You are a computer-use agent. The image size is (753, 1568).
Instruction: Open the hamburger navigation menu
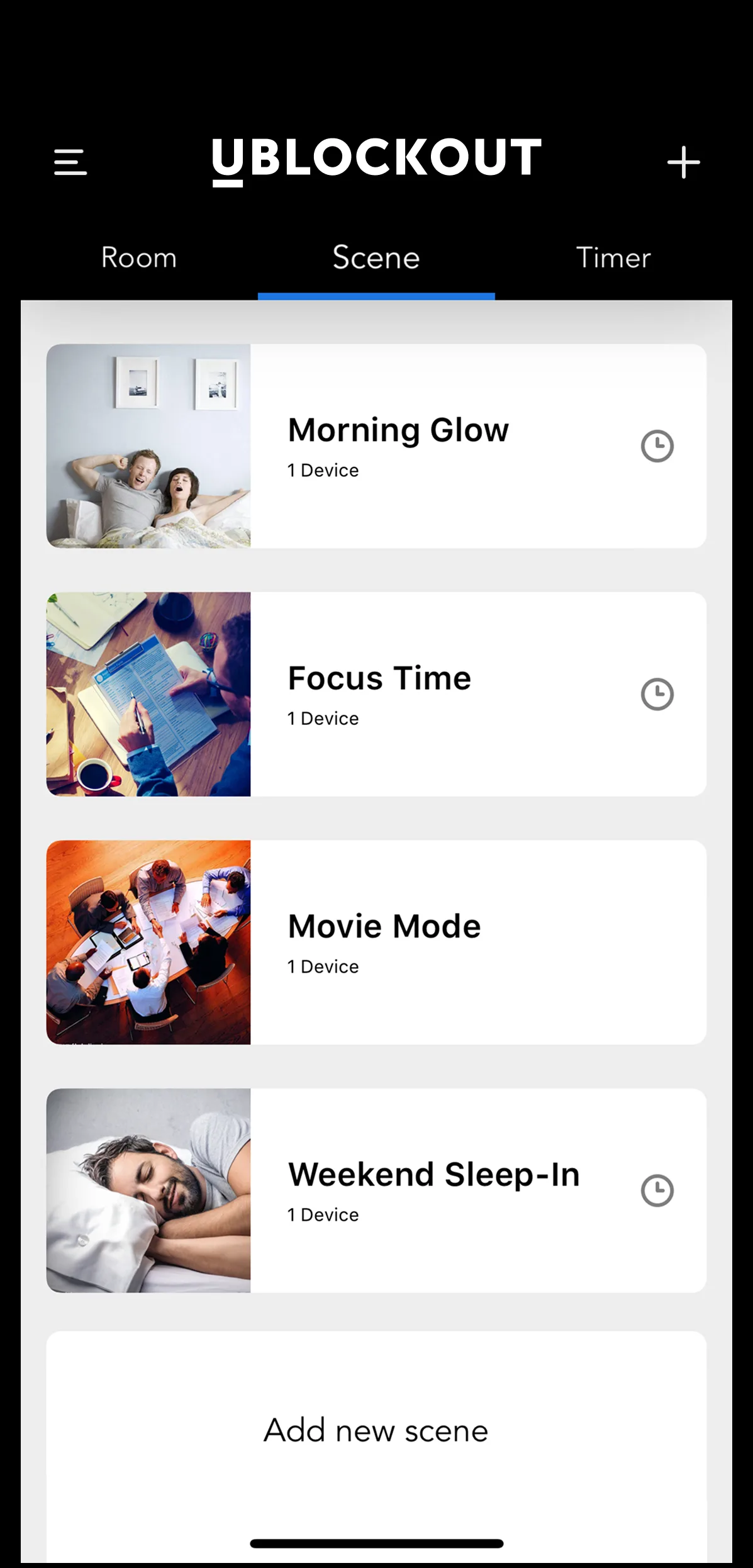tap(70, 162)
